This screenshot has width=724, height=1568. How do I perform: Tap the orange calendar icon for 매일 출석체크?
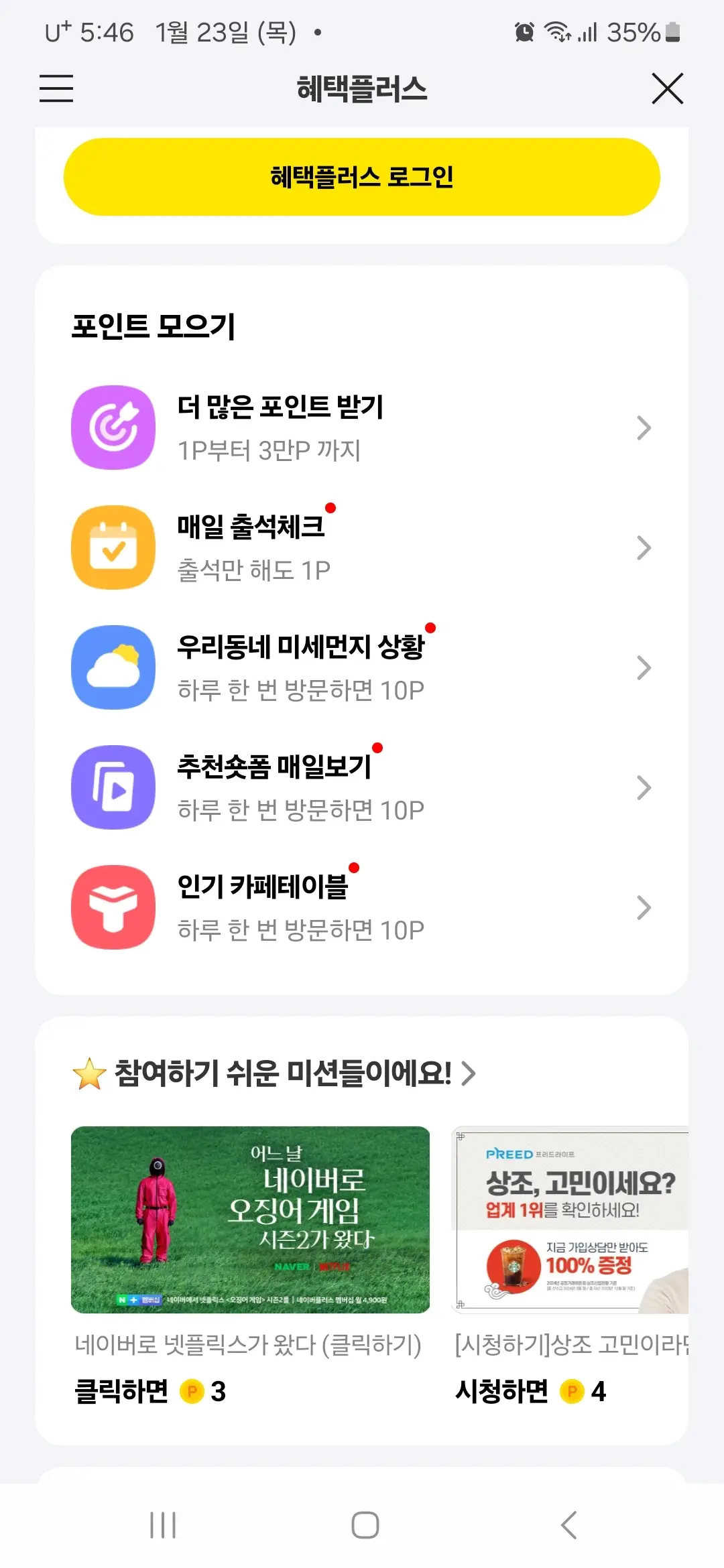tap(113, 547)
